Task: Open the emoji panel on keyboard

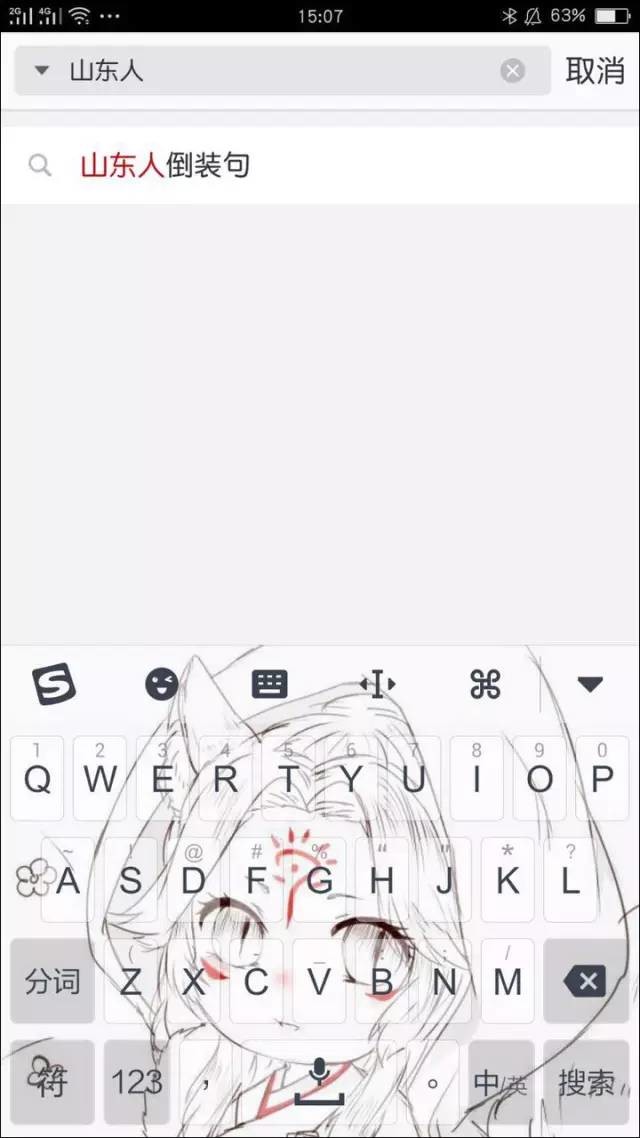Action: pyautogui.click(x=161, y=684)
